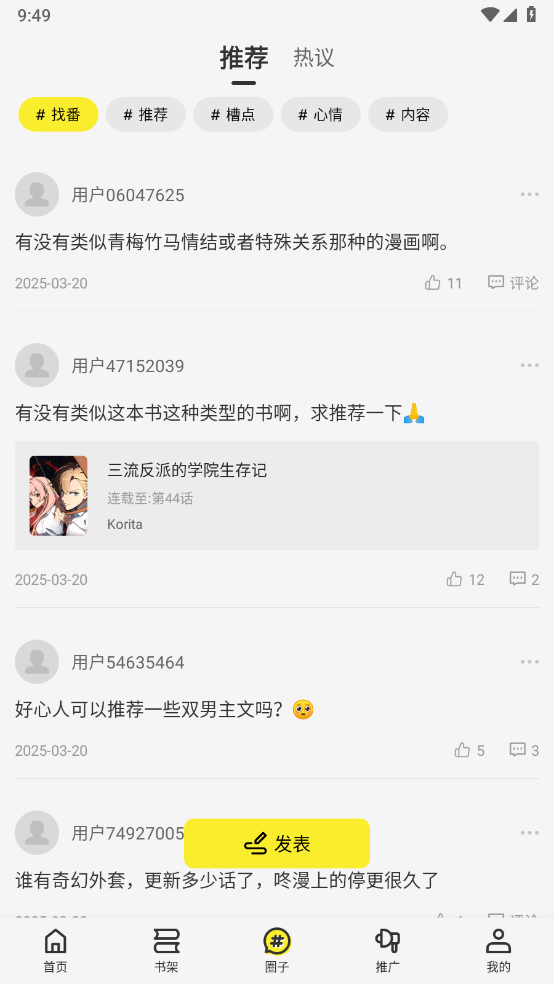Like the post asking for 双男主文
The height and width of the screenshot is (984, 554).
coord(469,751)
